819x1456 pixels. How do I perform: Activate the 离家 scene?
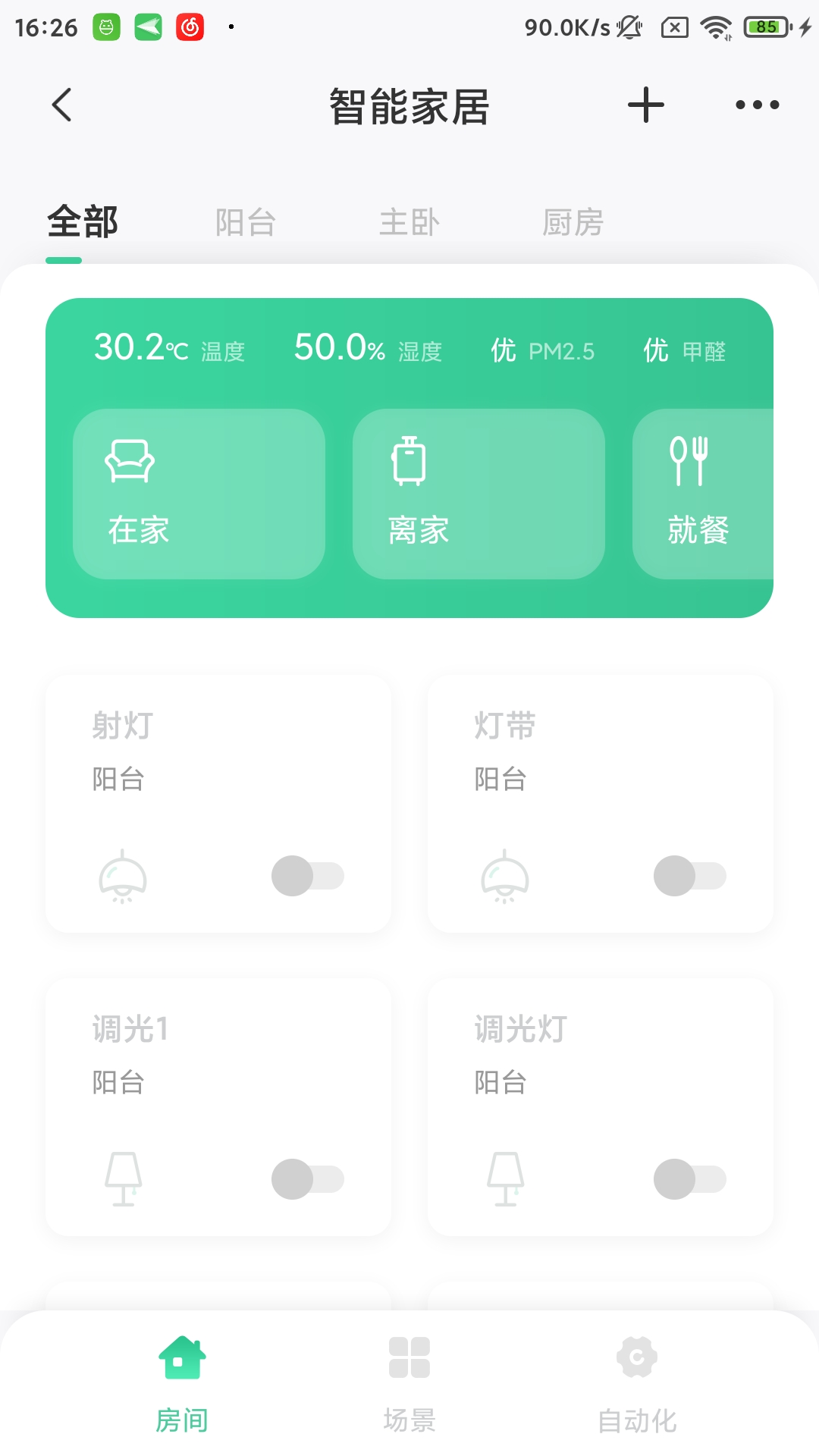point(479,494)
